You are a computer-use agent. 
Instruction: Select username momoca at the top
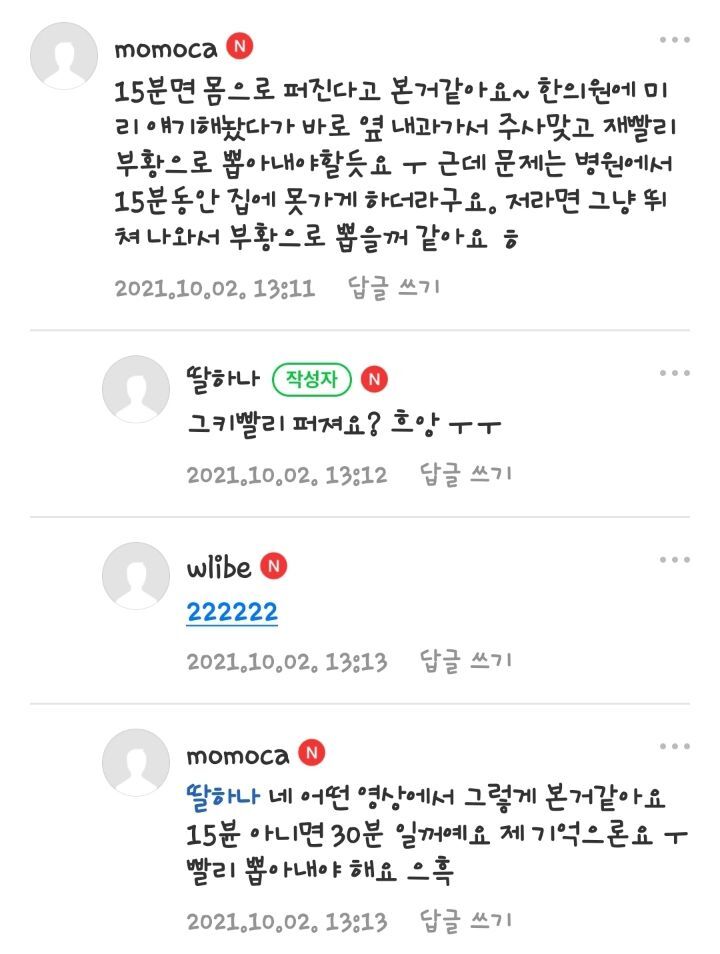click(168, 44)
